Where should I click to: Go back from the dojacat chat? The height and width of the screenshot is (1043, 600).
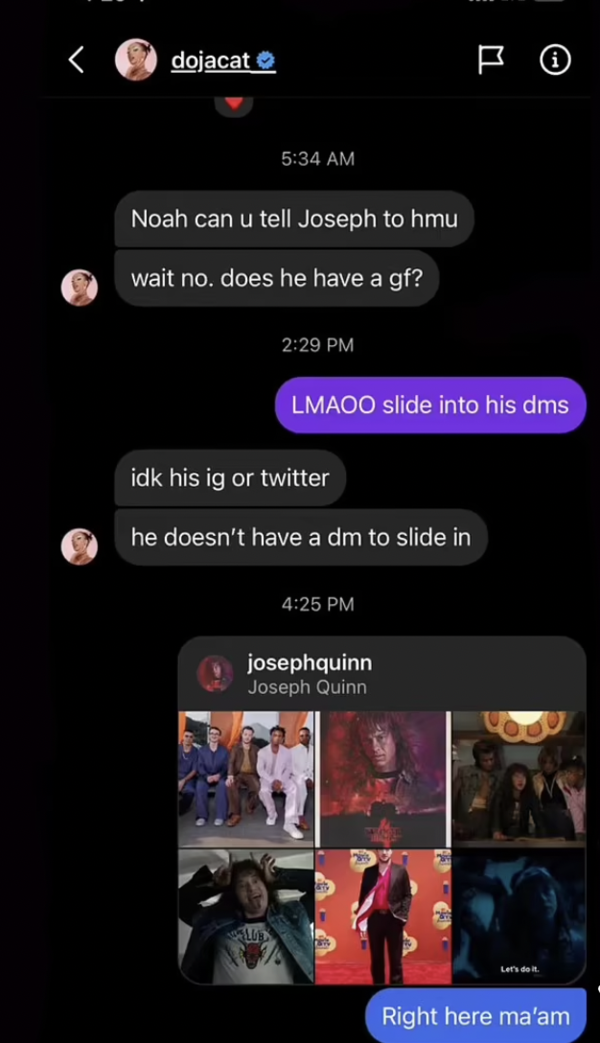[x=76, y=60]
